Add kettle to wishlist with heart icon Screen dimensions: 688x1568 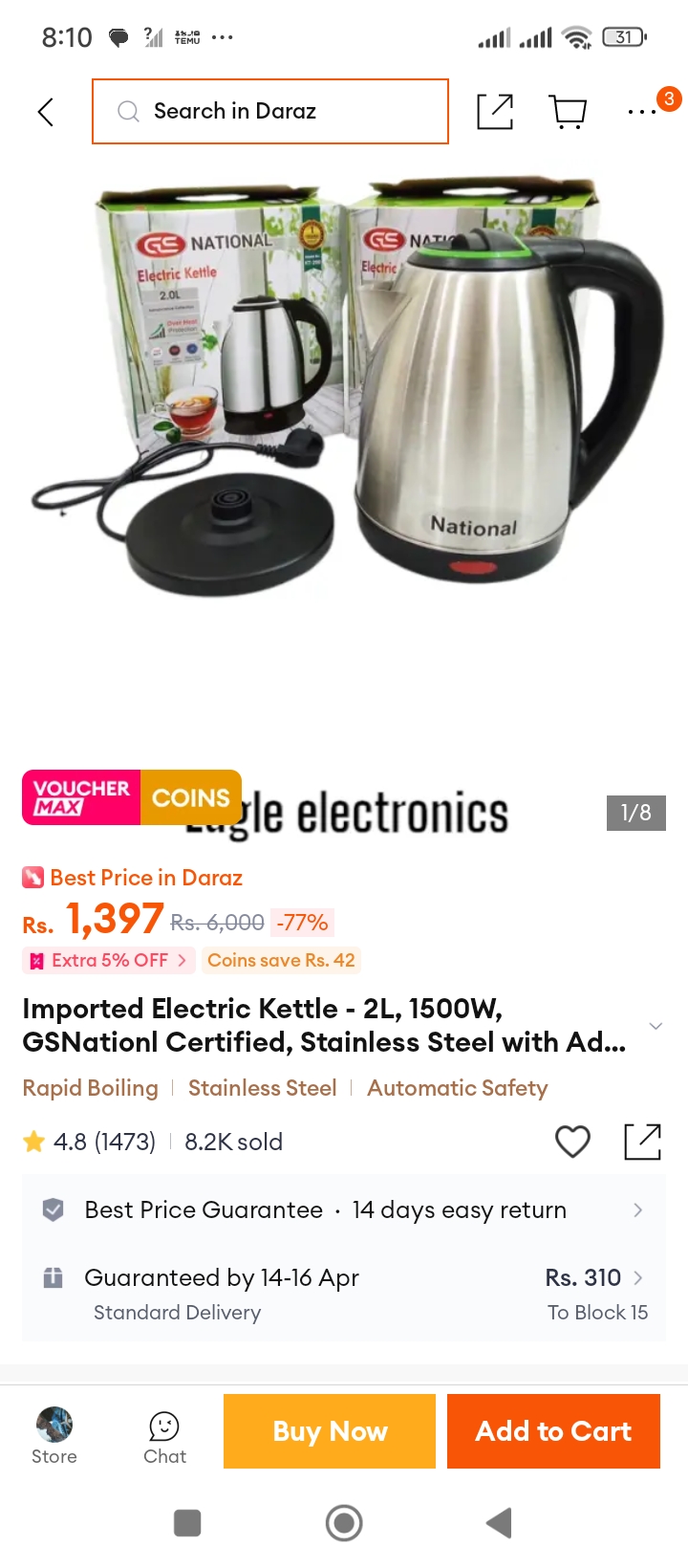573,1142
